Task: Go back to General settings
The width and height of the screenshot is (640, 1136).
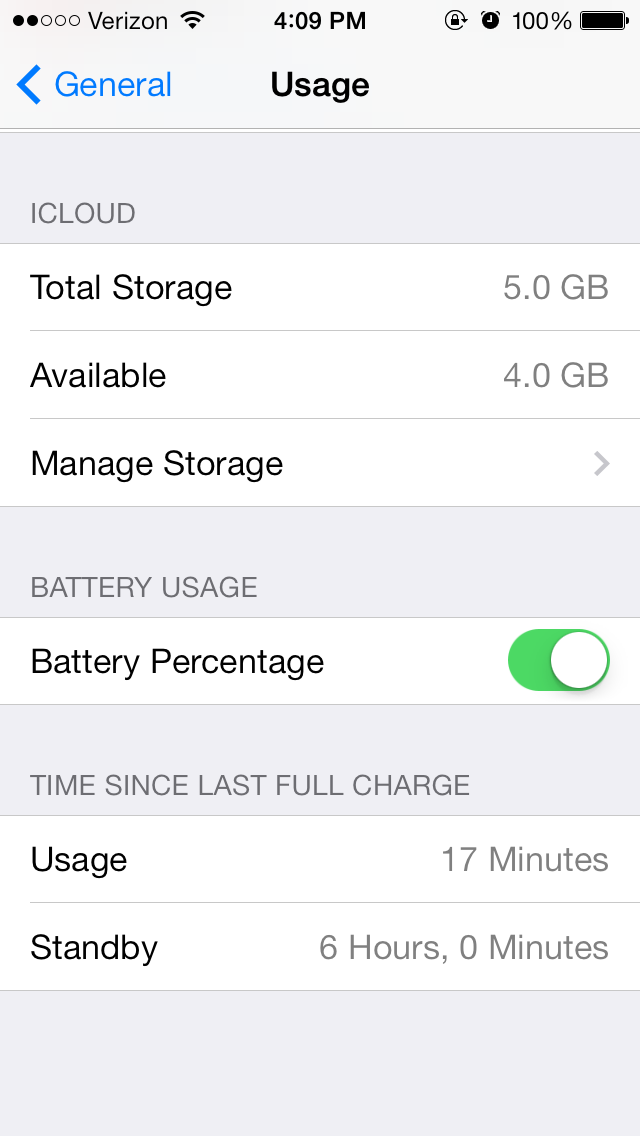Action: click(94, 85)
